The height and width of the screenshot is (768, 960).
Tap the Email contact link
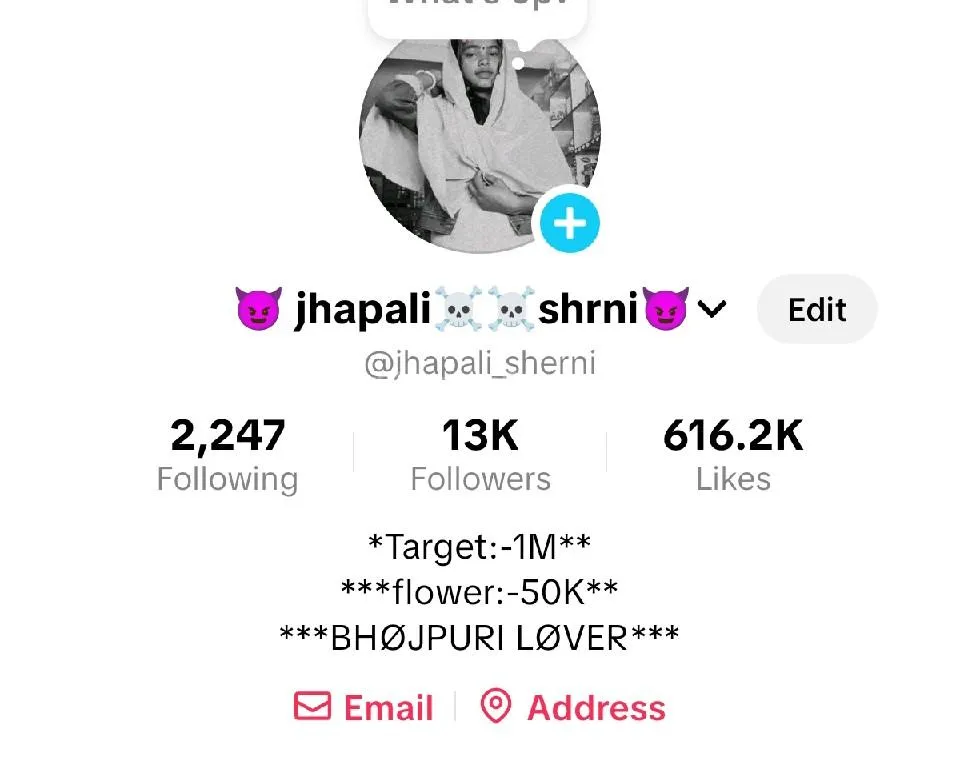click(364, 707)
